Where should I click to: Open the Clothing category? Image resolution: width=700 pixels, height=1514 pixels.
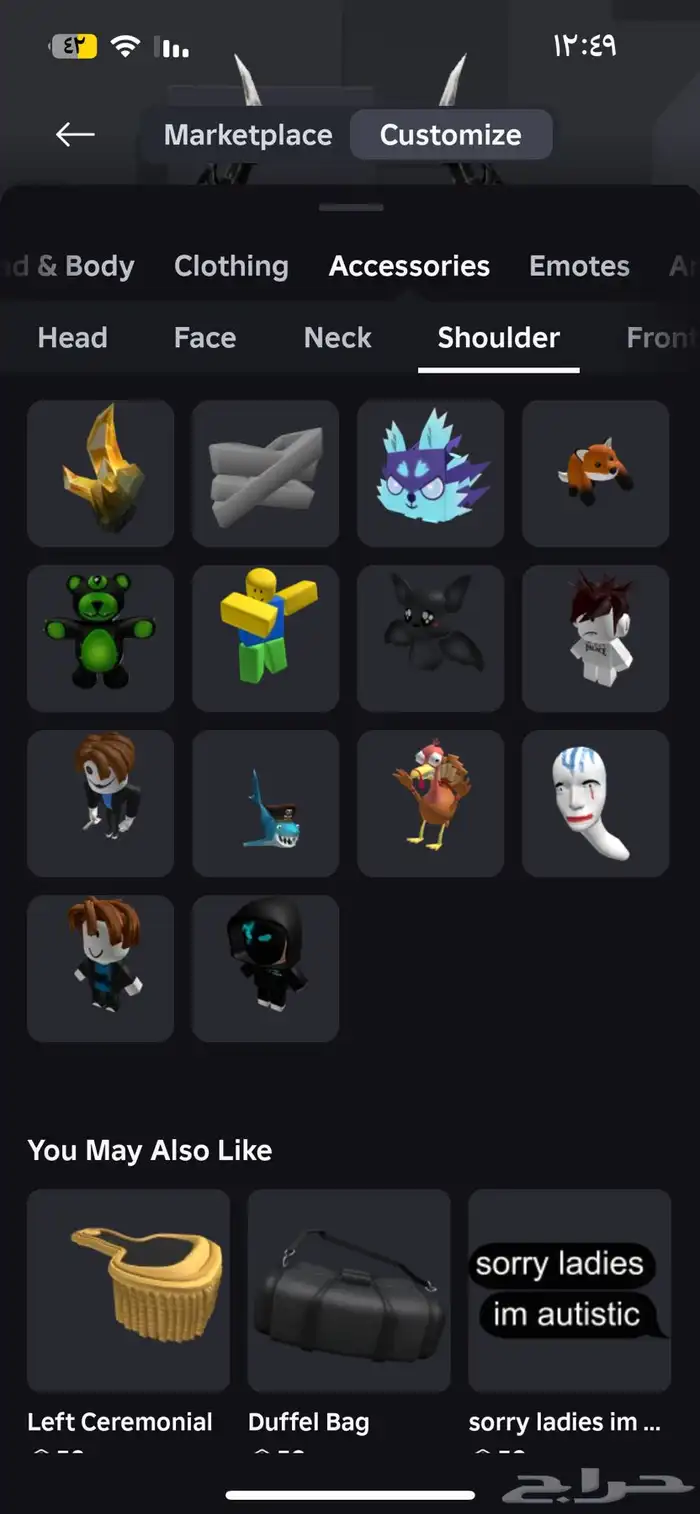[231, 266]
